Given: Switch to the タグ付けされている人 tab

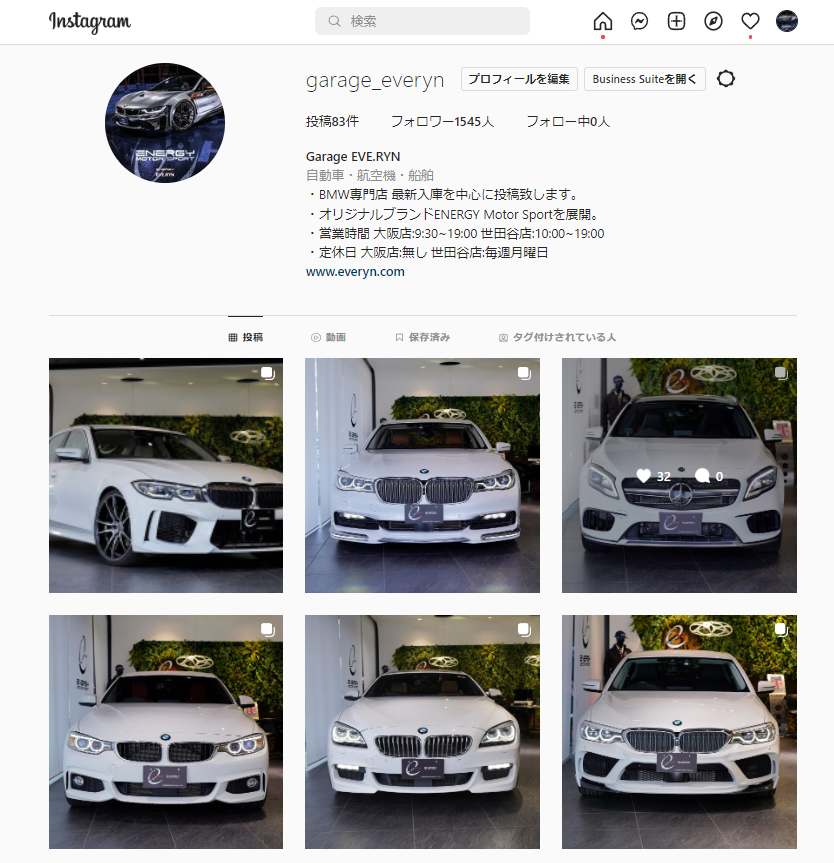Looking at the screenshot, I should click(557, 338).
